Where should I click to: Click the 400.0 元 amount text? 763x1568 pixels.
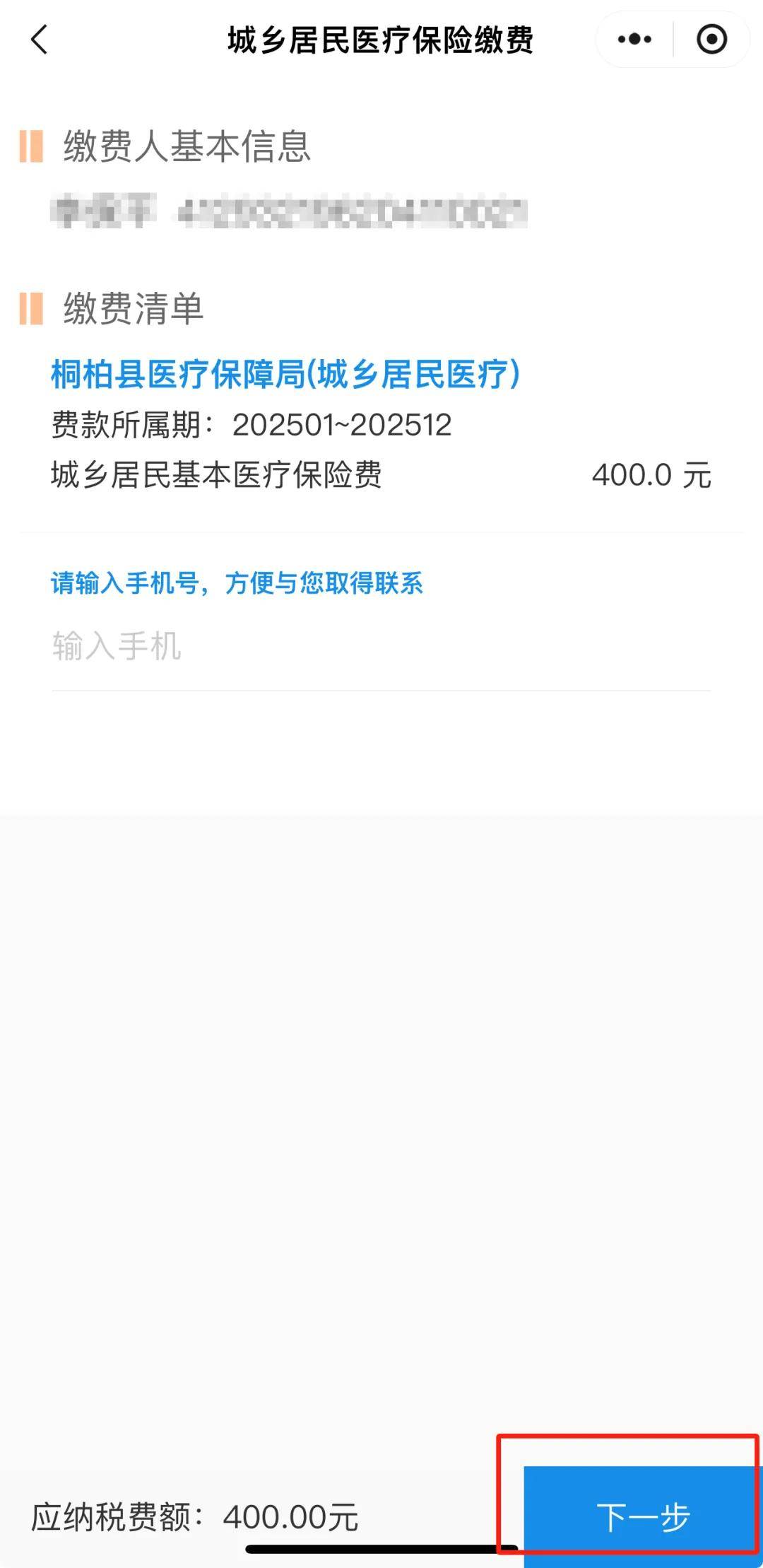[652, 474]
